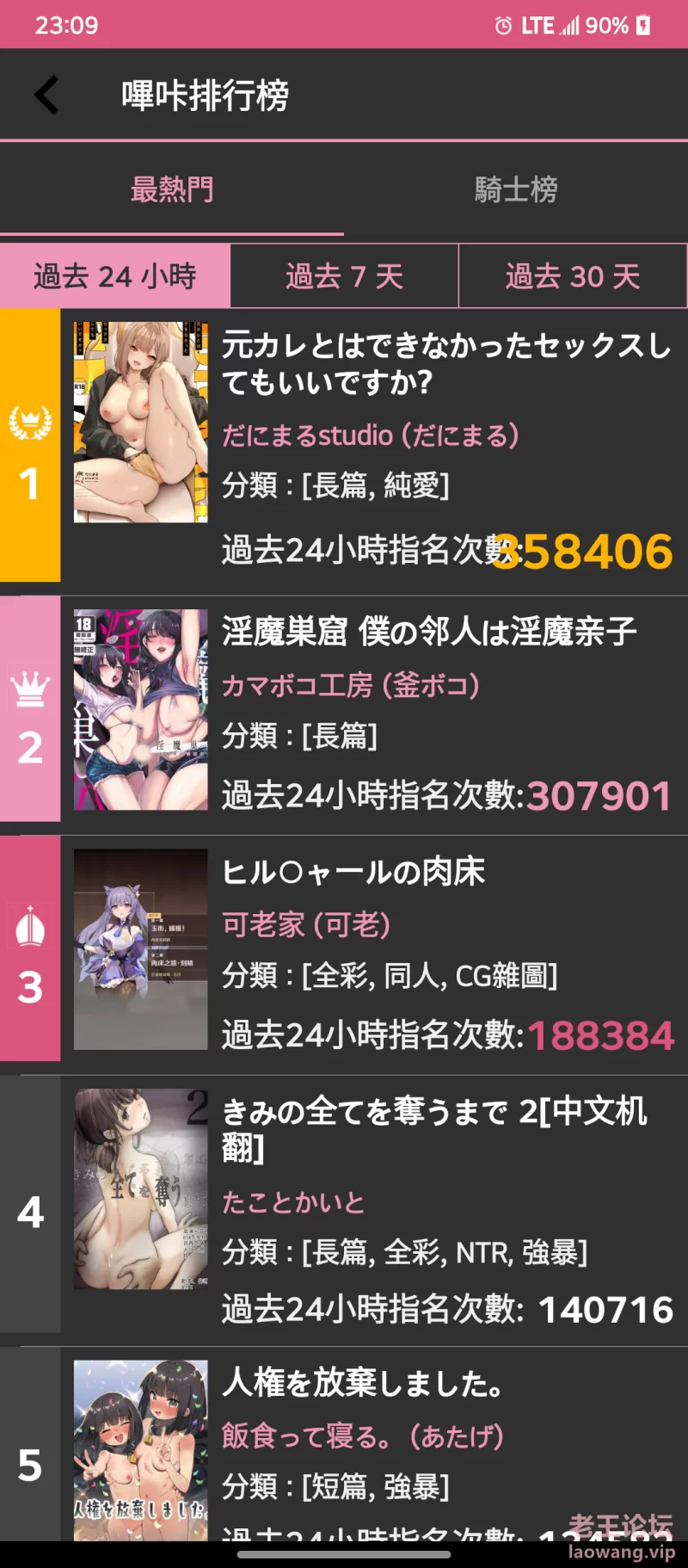Viewport: 688px width, 1568px height.
Task: Switch to the 最熱門 tab
Action: [x=172, y=189]
